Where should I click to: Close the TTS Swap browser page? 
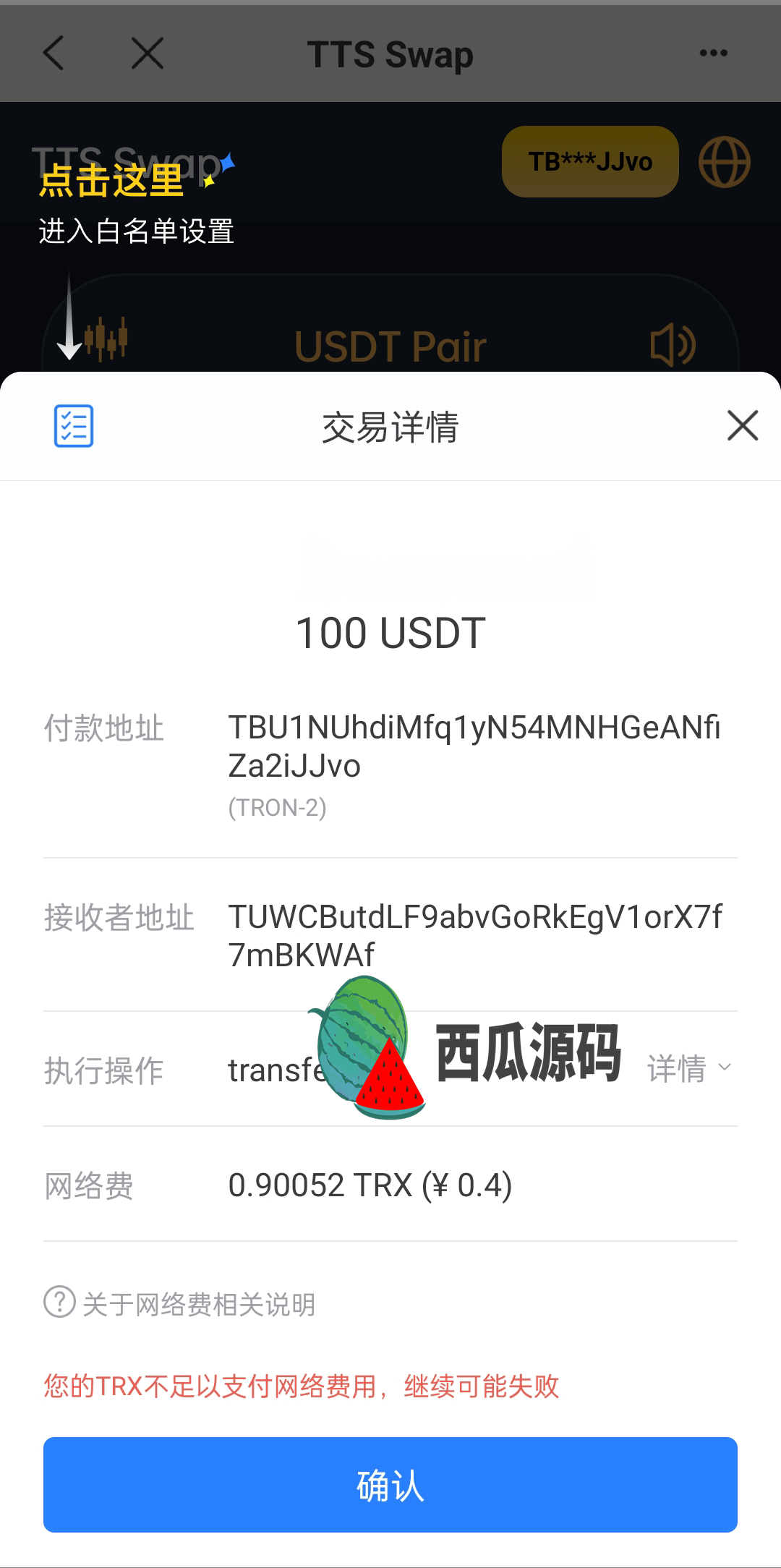tap(148, 54)
